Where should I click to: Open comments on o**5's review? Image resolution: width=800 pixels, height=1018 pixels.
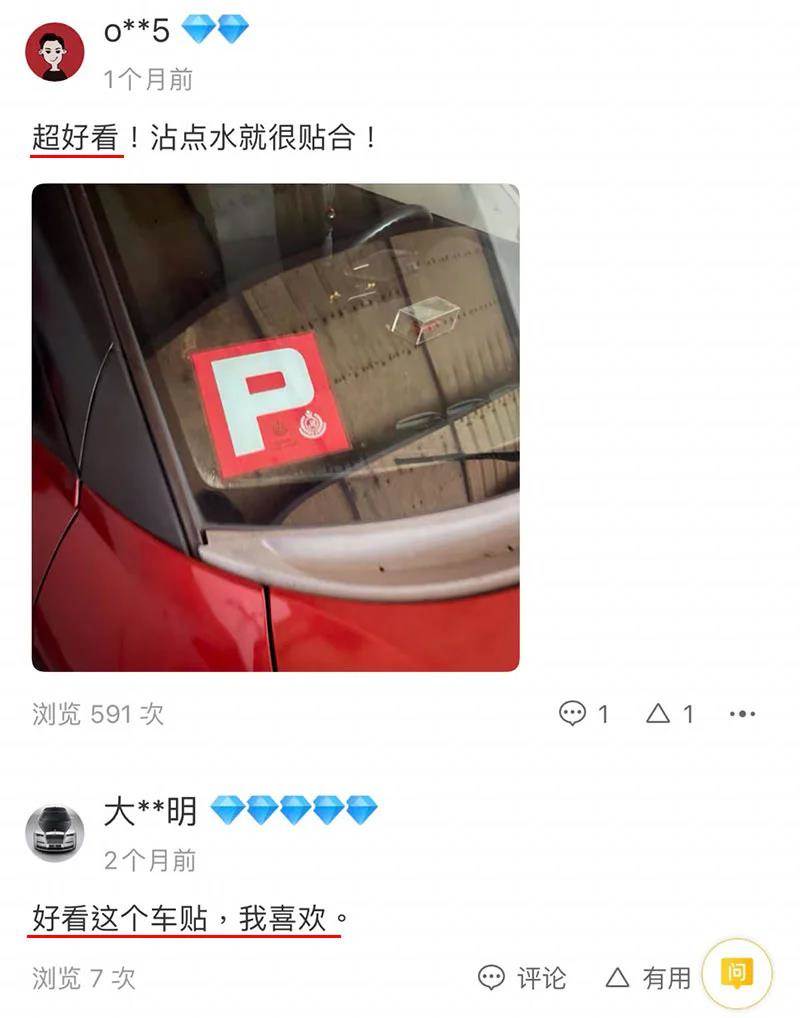[x=584, y=714]
